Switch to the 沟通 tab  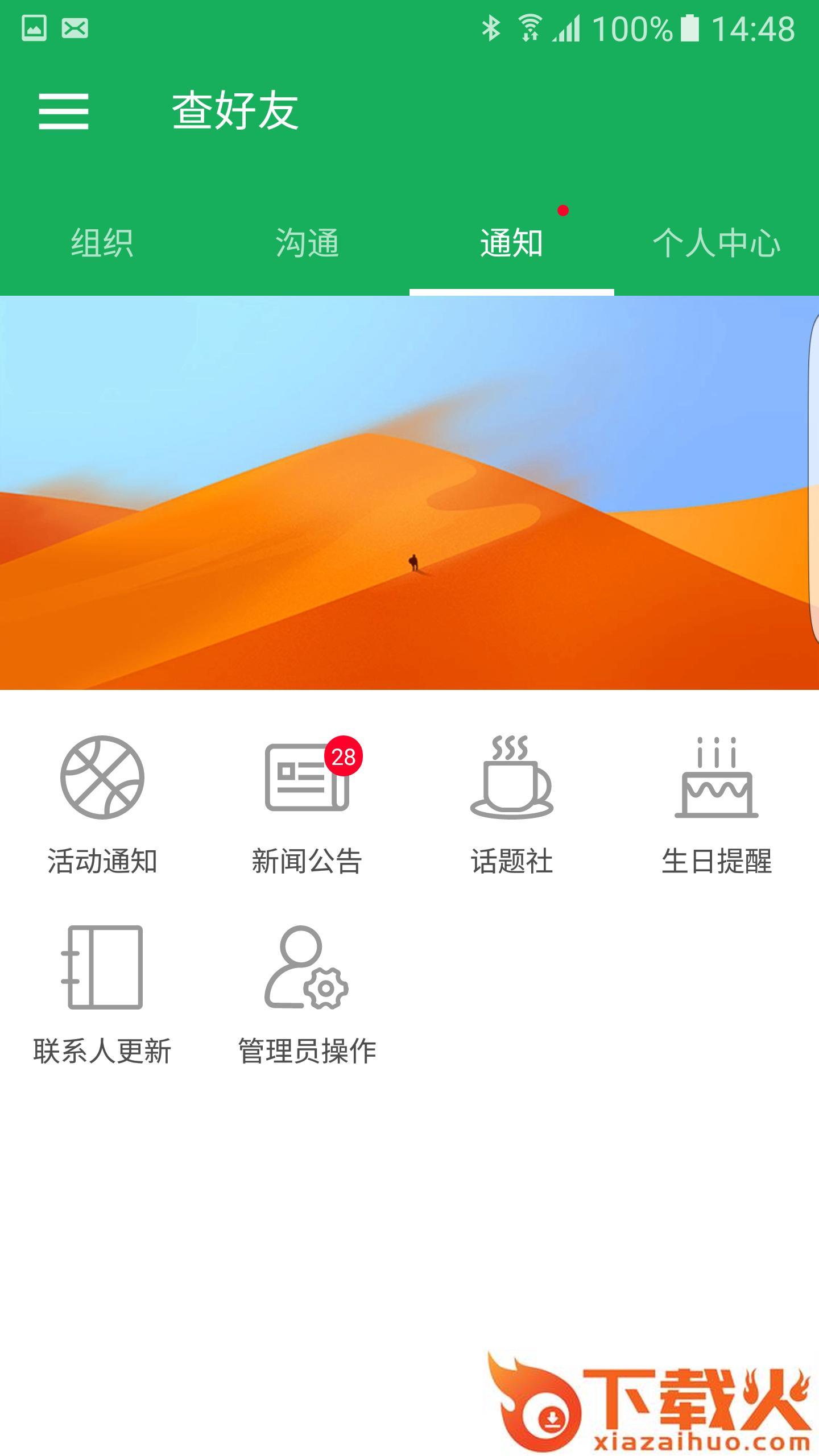307,243
